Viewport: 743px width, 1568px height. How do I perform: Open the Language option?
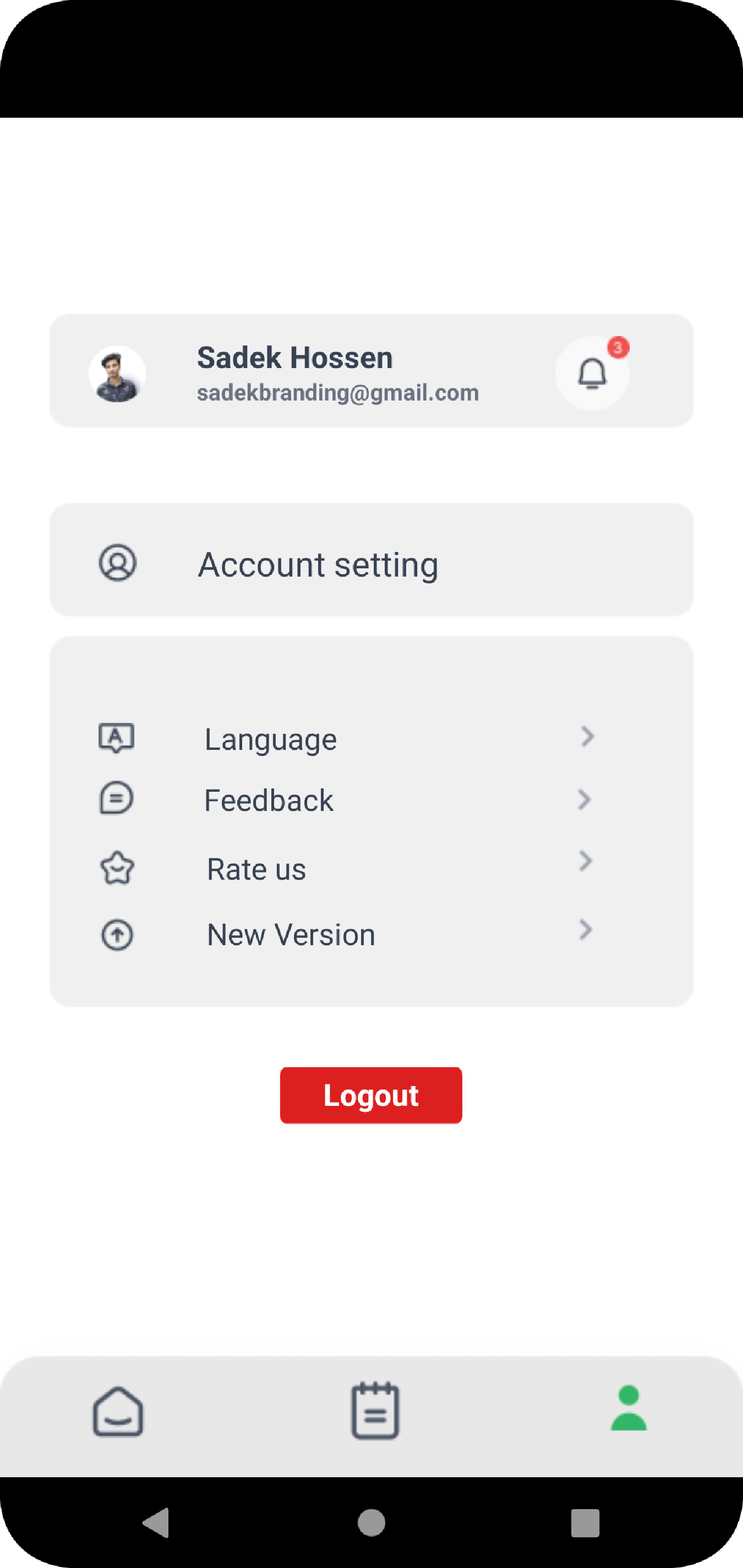347,738
